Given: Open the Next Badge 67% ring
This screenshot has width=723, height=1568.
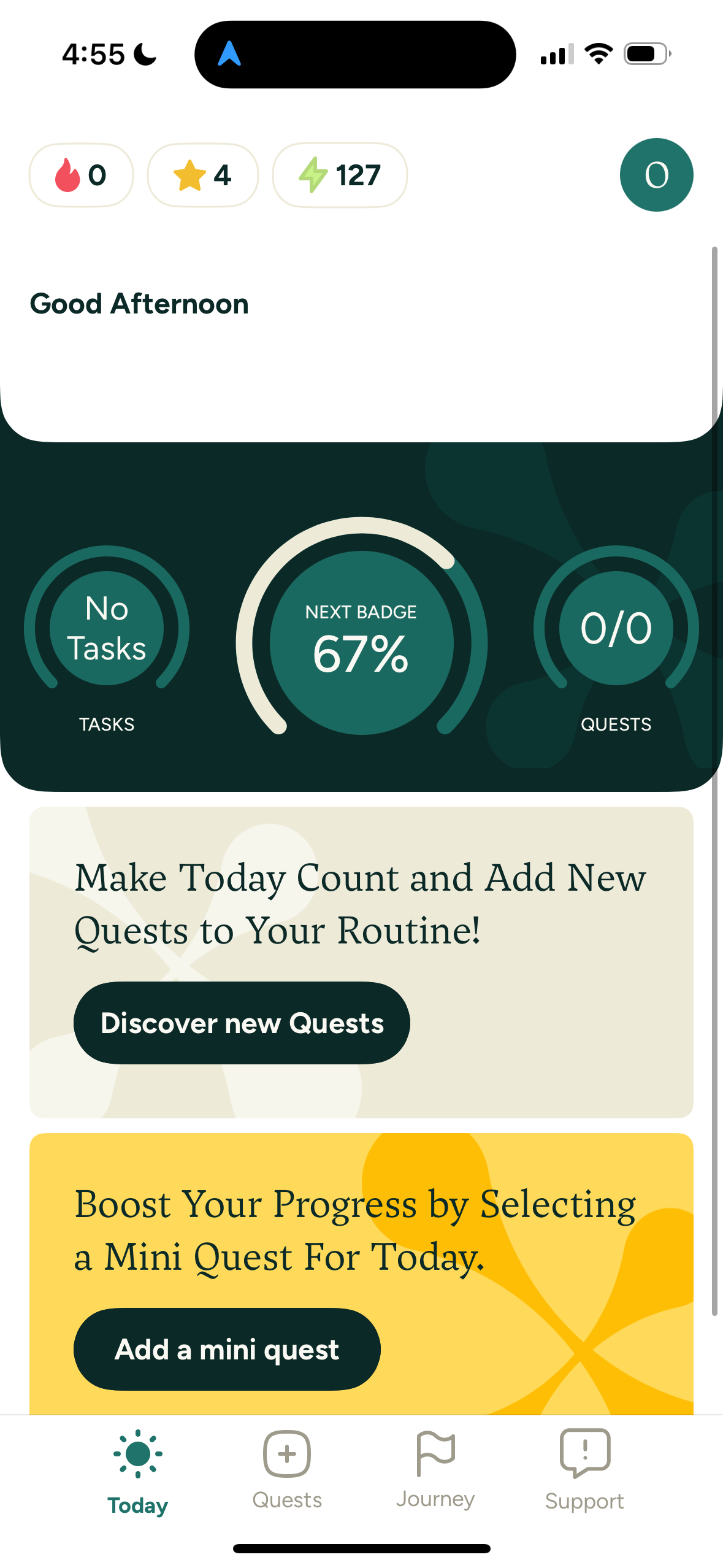Looking at the screenshot, I should [361, 642].
